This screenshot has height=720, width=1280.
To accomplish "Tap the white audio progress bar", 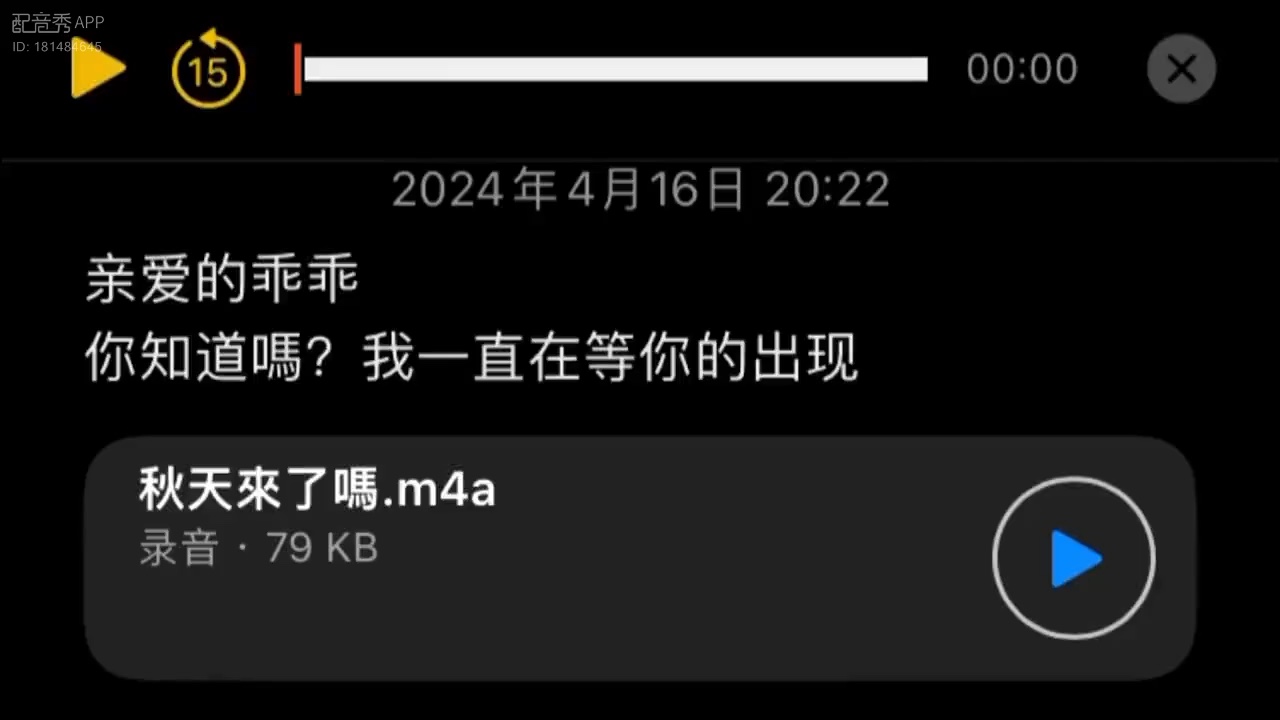I will pyautogui.click(x=615, y=69).
